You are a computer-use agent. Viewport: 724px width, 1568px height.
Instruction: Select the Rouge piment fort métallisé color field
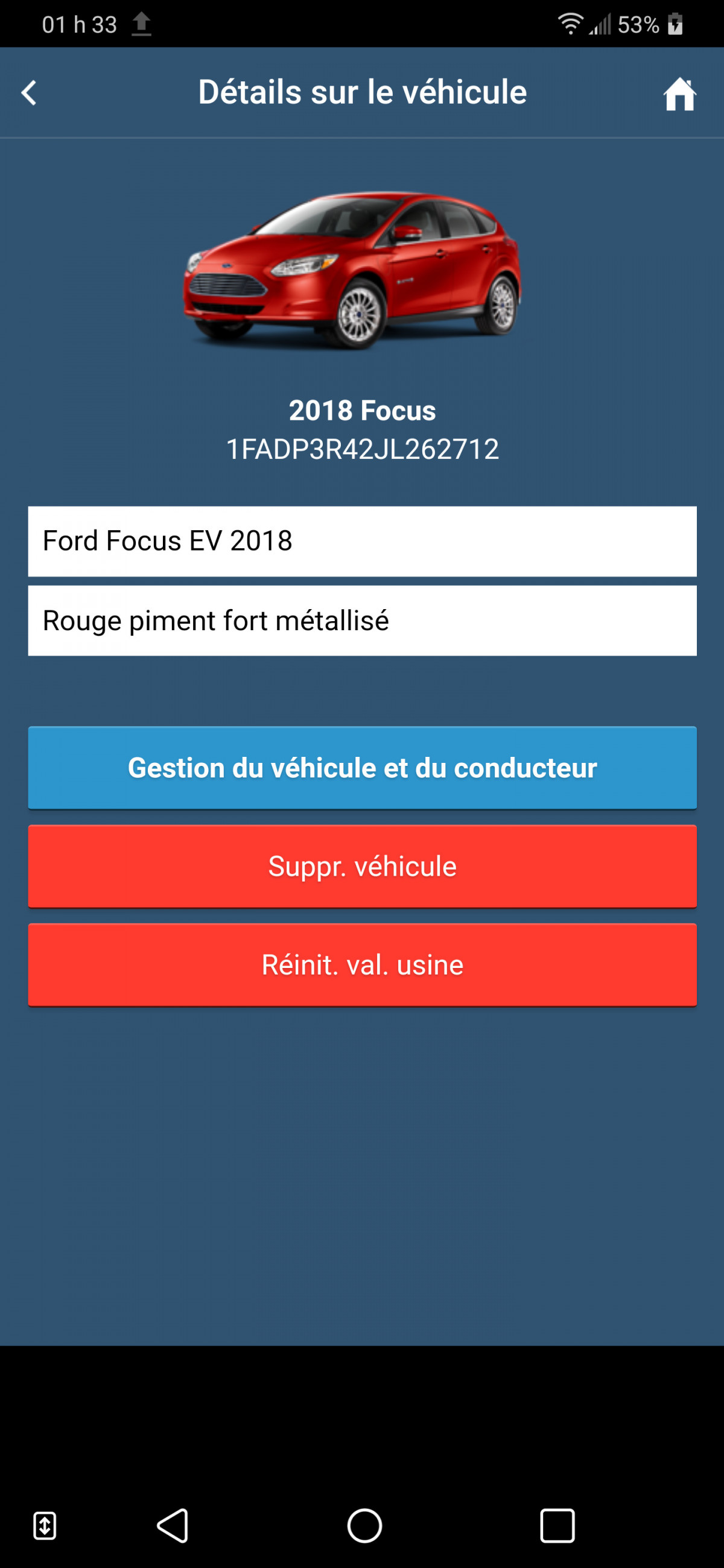[x=361, y=620]
